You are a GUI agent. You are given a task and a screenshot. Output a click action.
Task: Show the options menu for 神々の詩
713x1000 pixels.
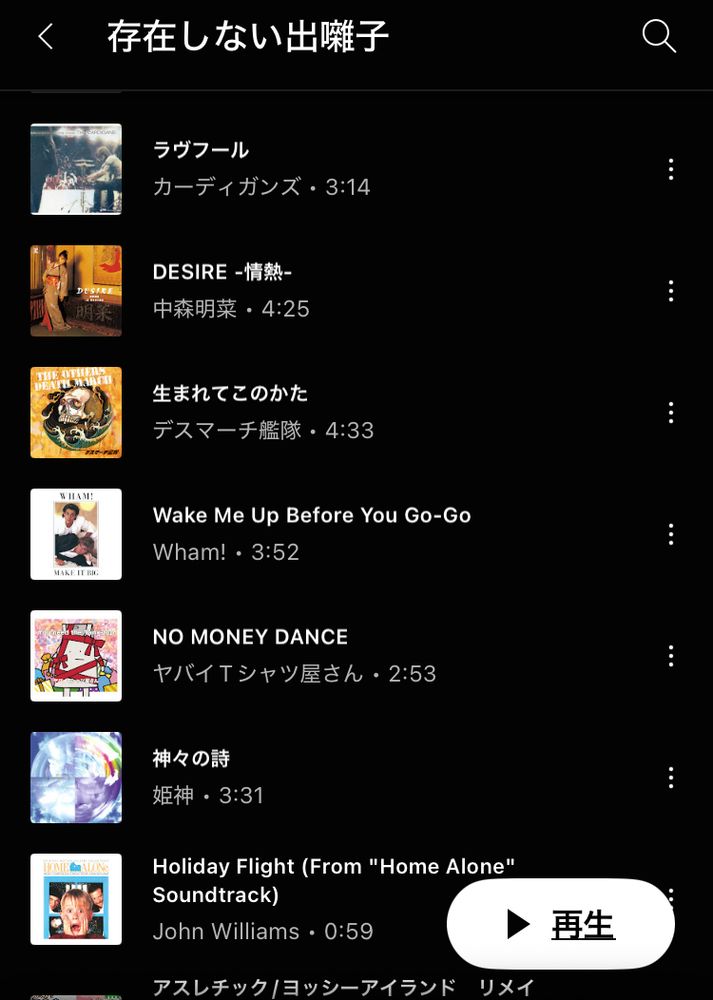click(670, 778)
